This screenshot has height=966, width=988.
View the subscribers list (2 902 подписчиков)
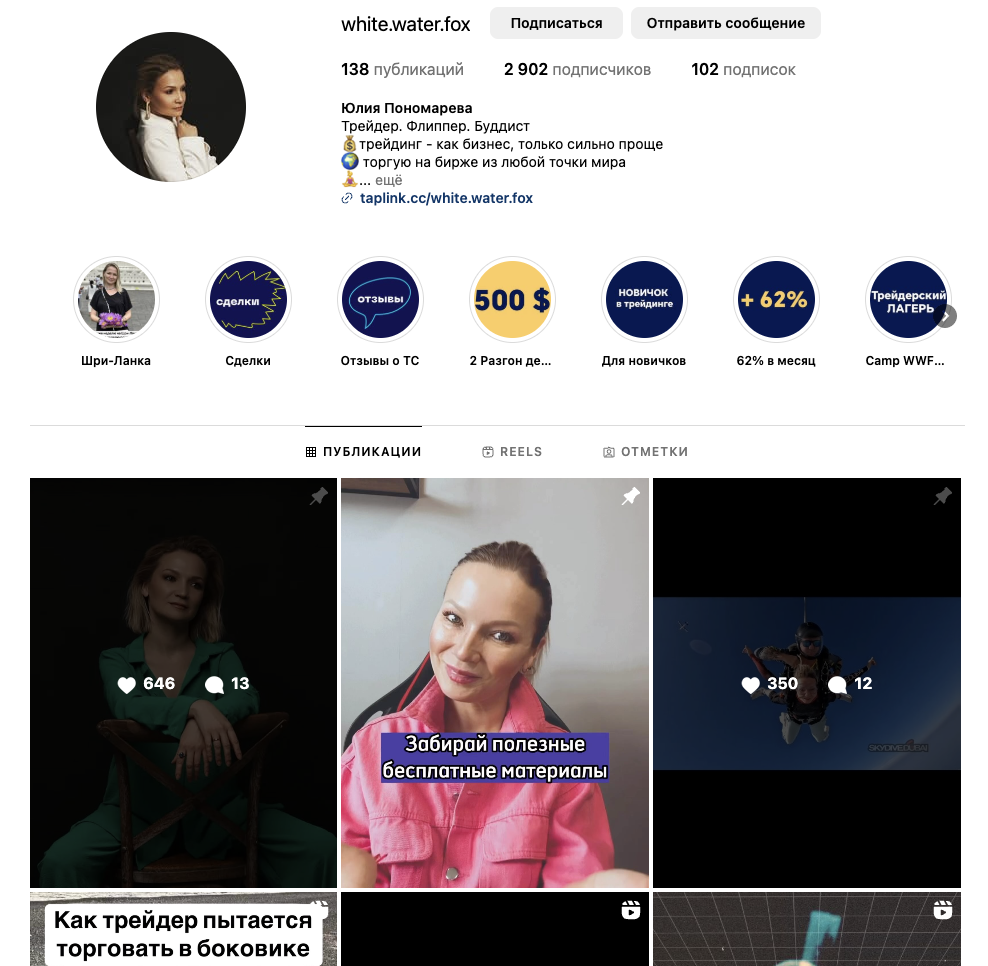(x=577, y=70)
